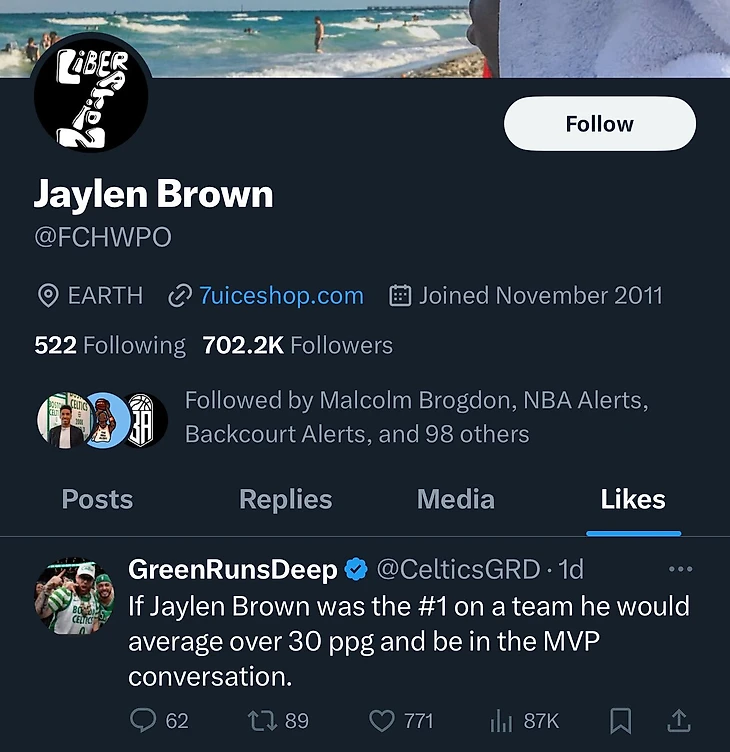Switch to the Replies tab
Viewport: 730px width, 752px height.
click(285, 499)
